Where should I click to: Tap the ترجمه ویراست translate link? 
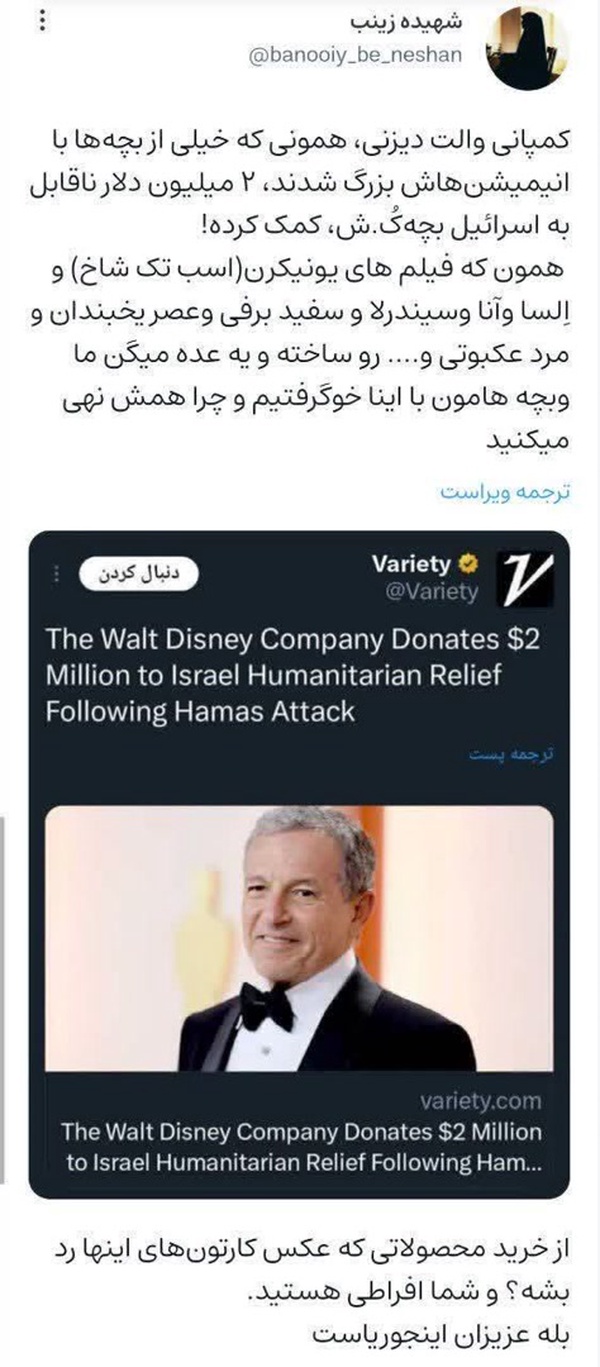(x=505, y=494)
